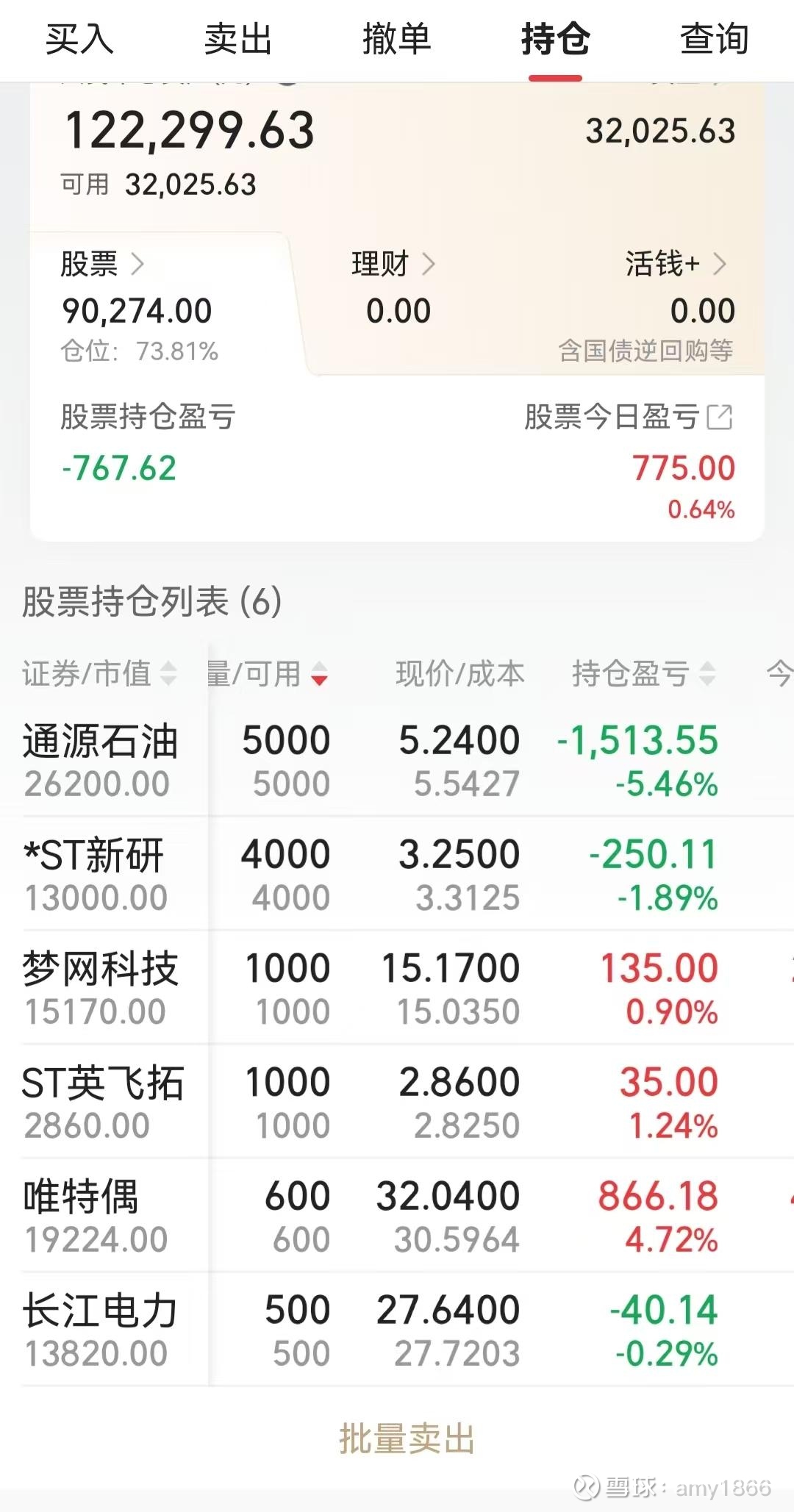Open the 通源石油 holding row
This screenshot has width=794, height=1512.
tap(397, 761)
